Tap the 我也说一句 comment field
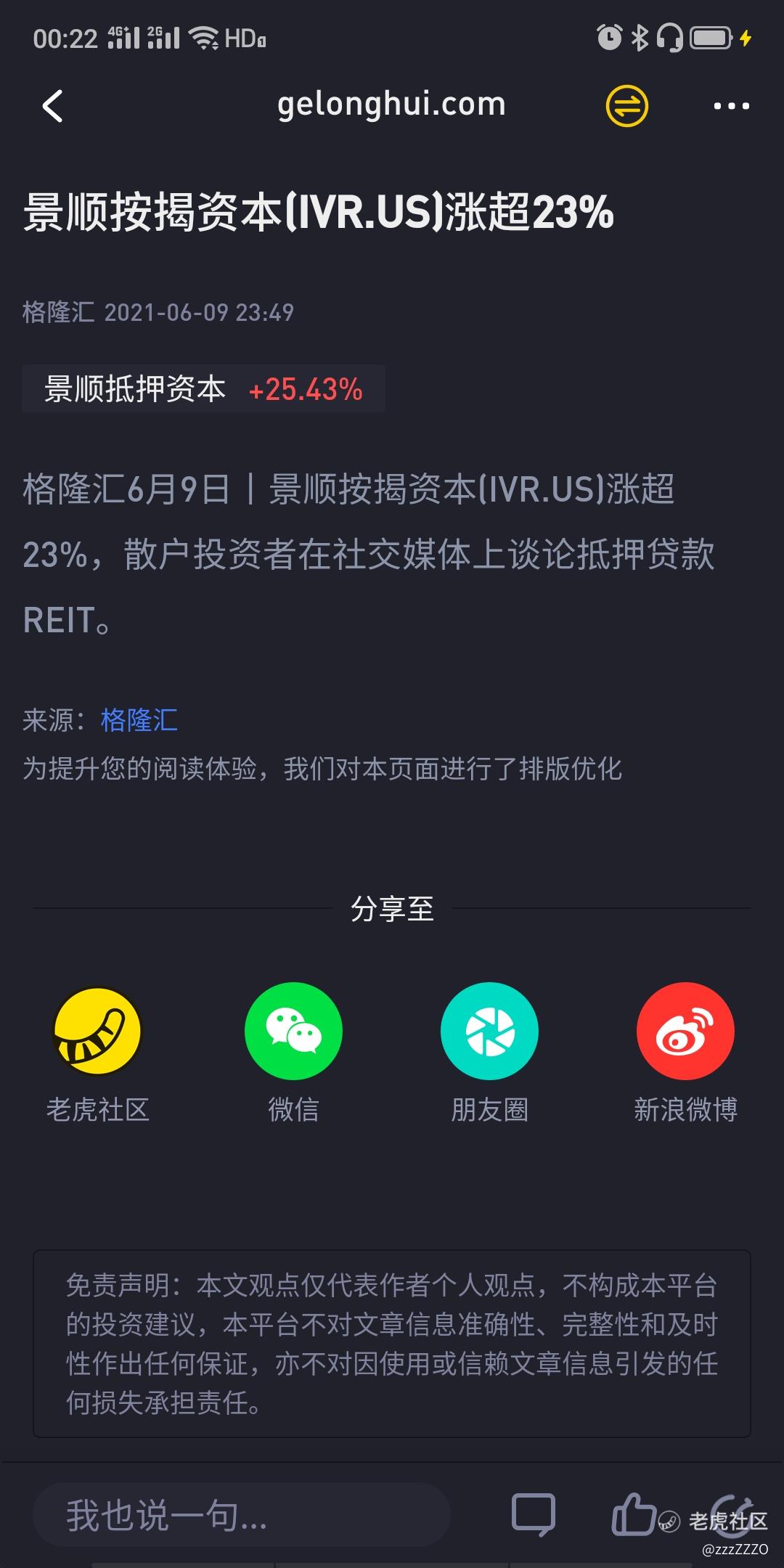The width and height of the screenshot is (784, 1568). pyautogui.click(x=242, y=1516)
